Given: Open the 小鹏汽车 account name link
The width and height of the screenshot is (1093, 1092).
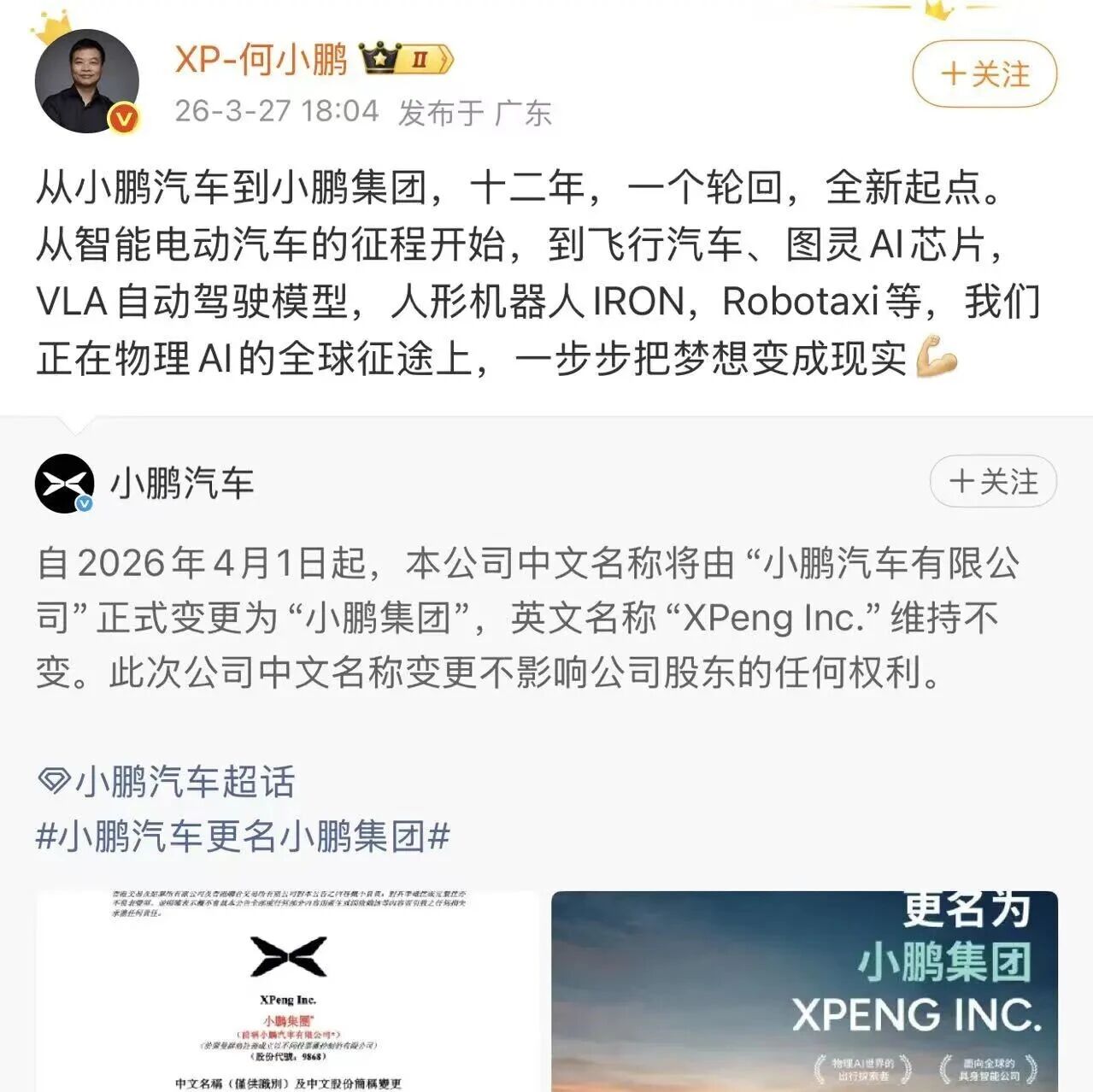Looking at the screenshot, I should coord(182,483).
